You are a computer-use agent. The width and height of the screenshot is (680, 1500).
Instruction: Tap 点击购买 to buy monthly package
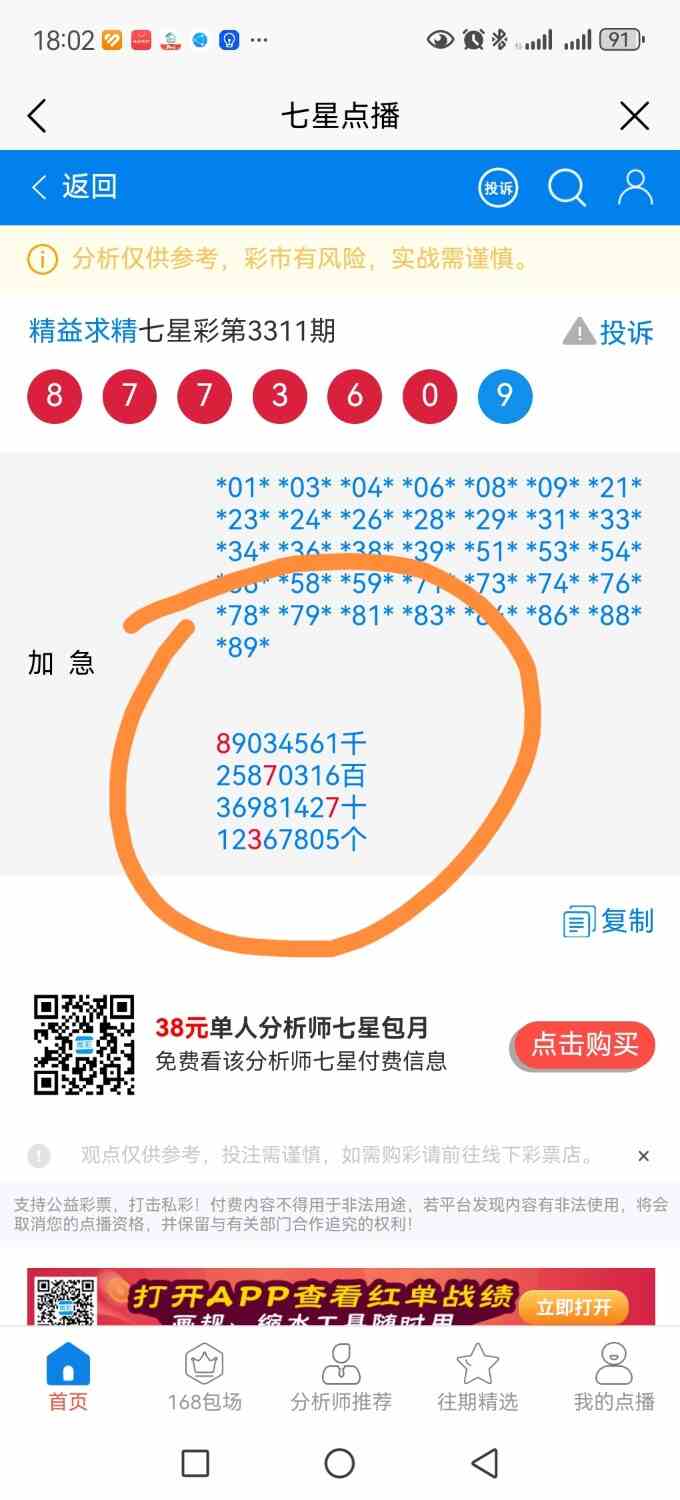pos(584,1045)
